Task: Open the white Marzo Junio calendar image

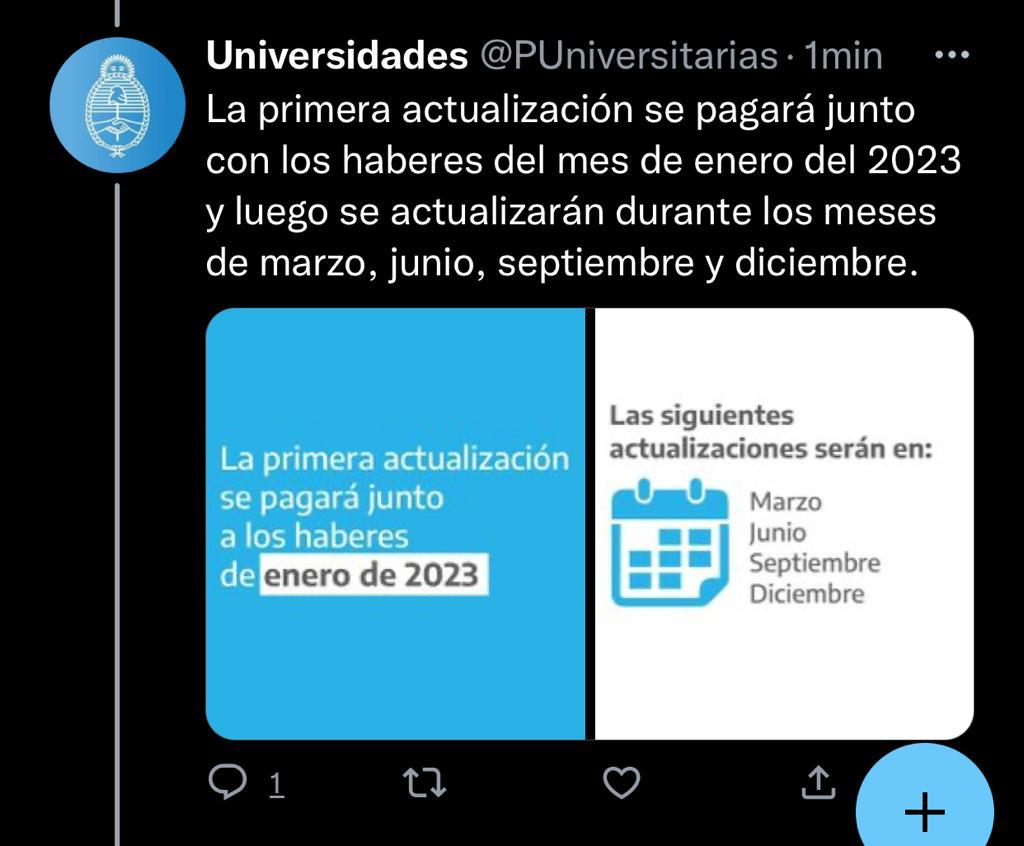Action: (784, 524)
